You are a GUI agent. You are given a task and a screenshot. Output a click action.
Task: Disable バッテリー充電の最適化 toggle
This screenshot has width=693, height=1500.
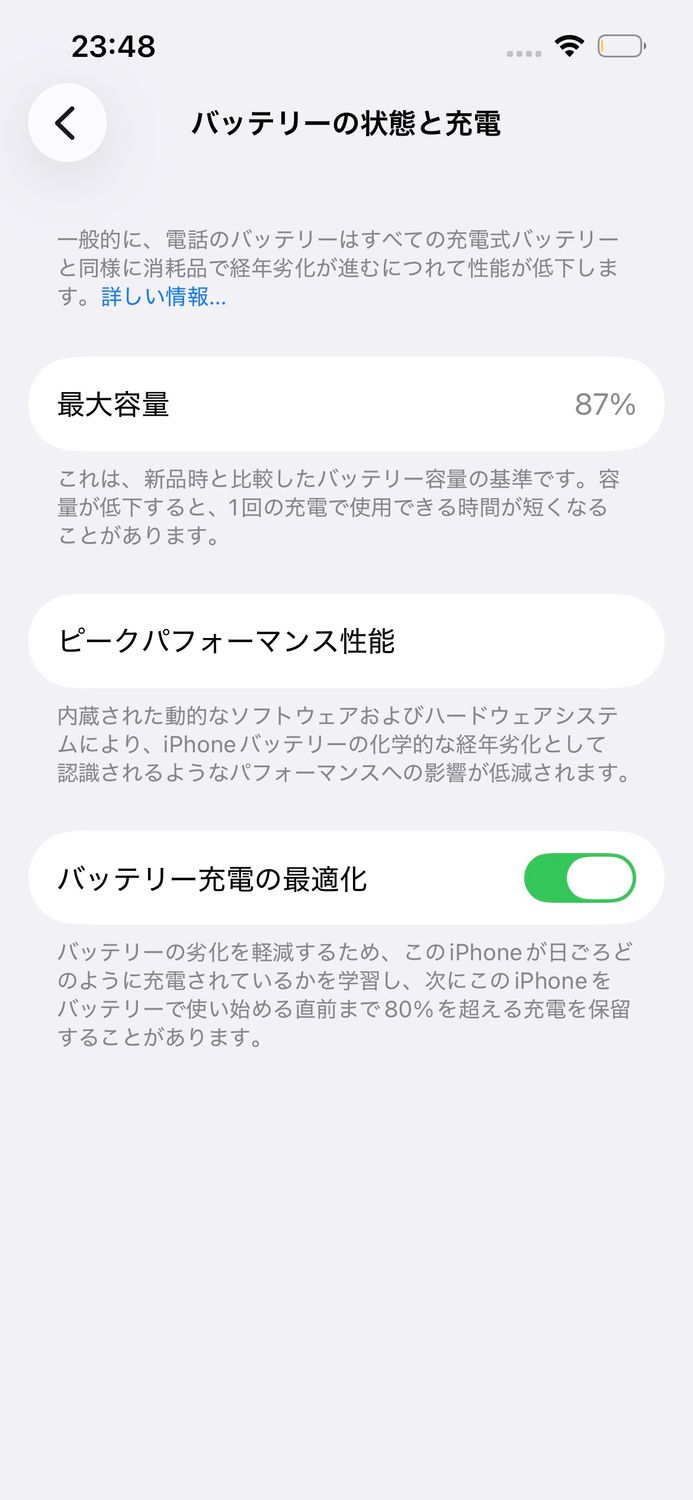click(579, 878)
